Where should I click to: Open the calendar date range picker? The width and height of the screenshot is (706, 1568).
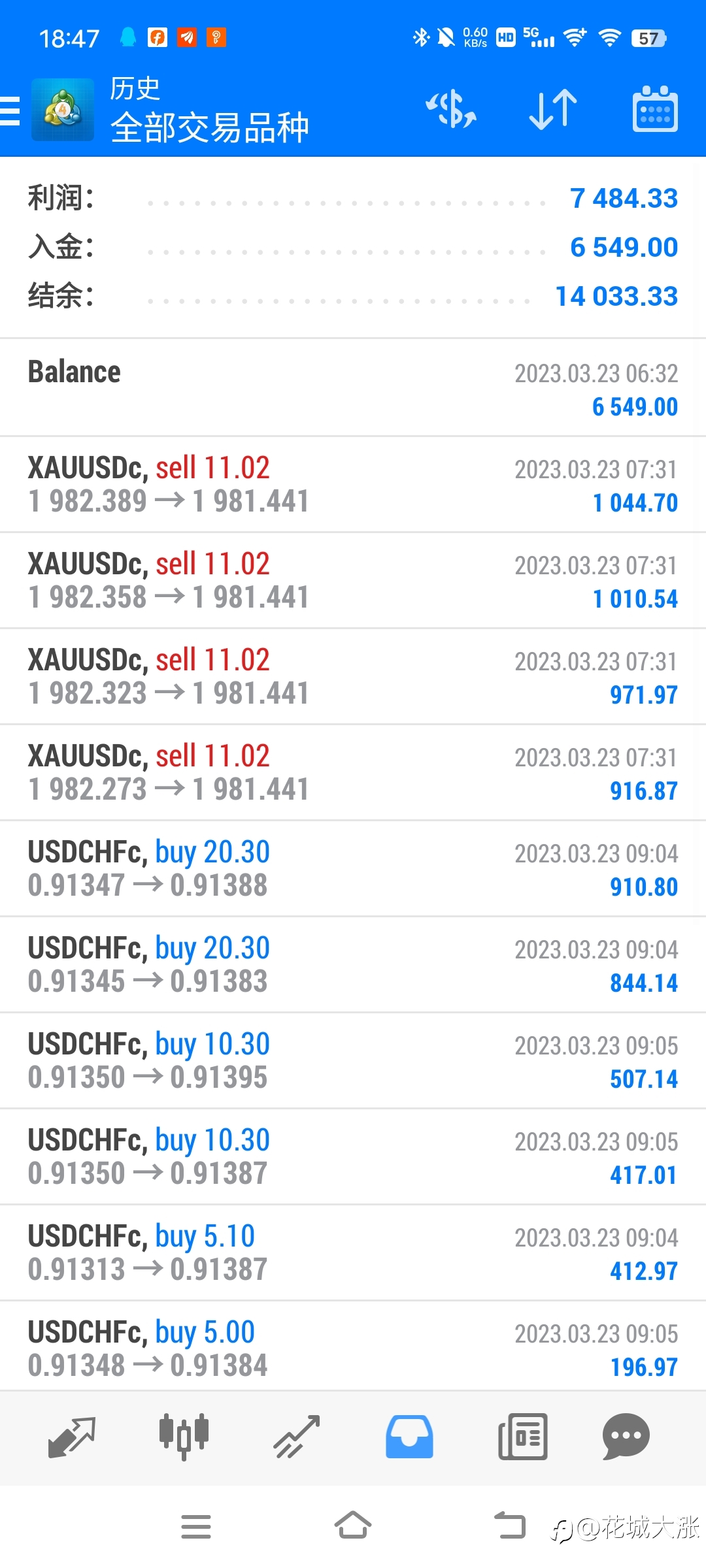pos(655,109)
